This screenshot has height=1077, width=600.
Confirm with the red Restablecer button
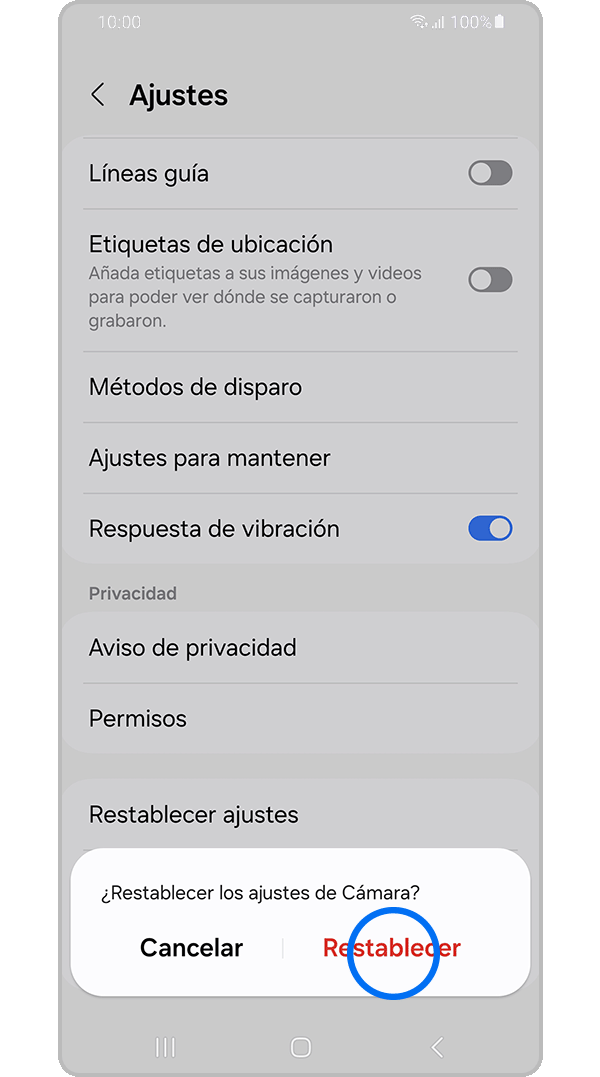point(392,948)
